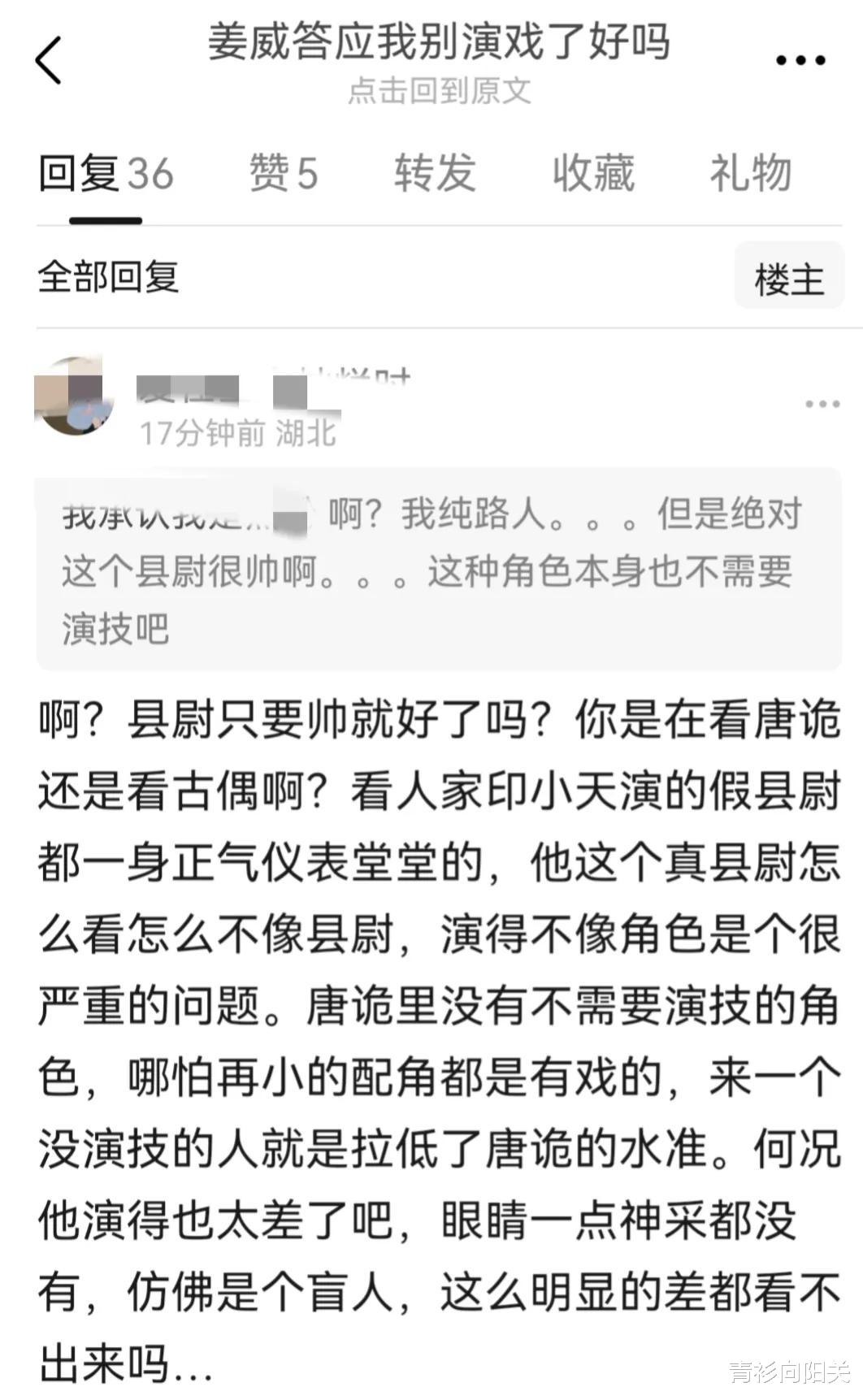Toggle the 楼主 author-only filter

pos(786,278)
